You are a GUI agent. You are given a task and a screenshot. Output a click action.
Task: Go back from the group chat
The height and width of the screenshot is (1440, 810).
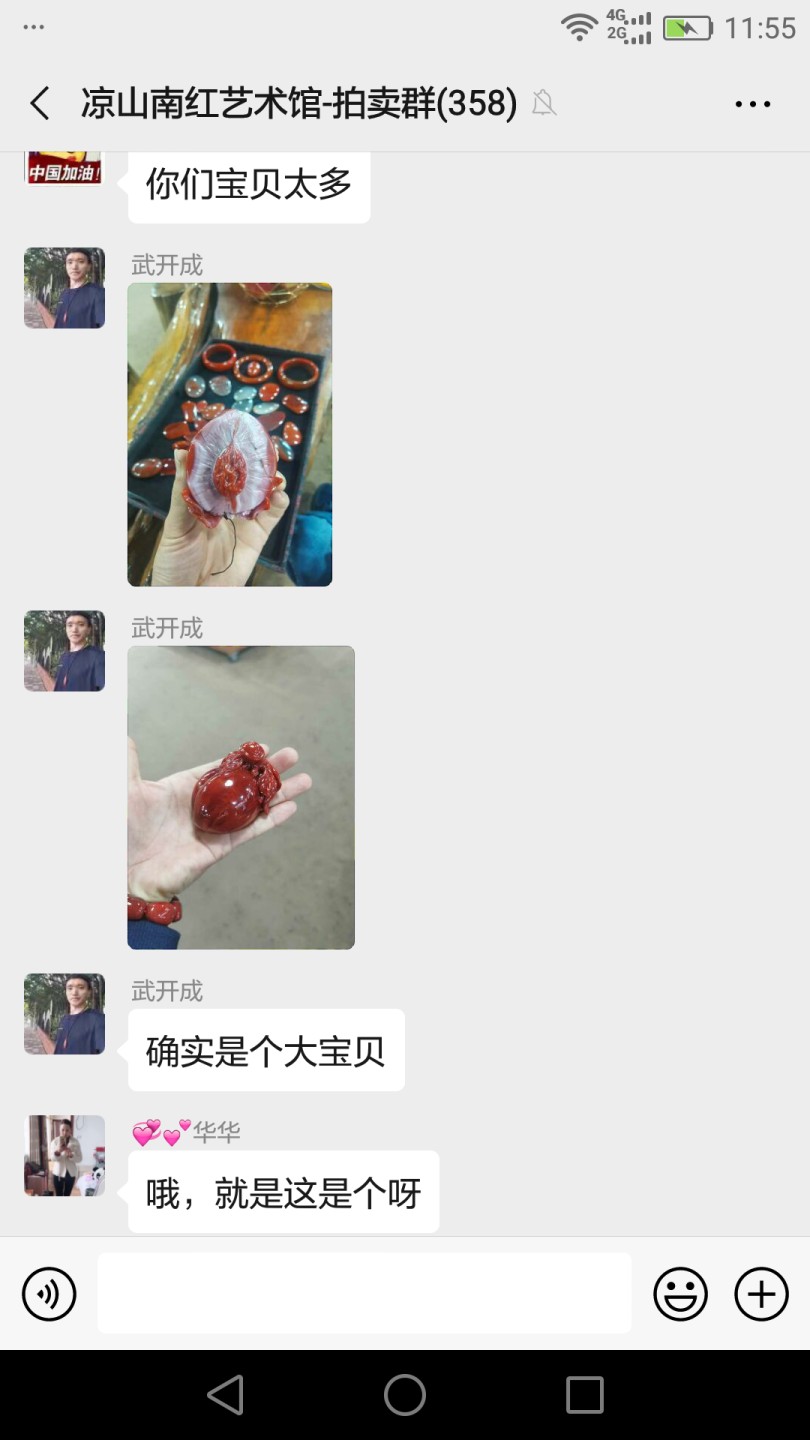pos(40,104)
